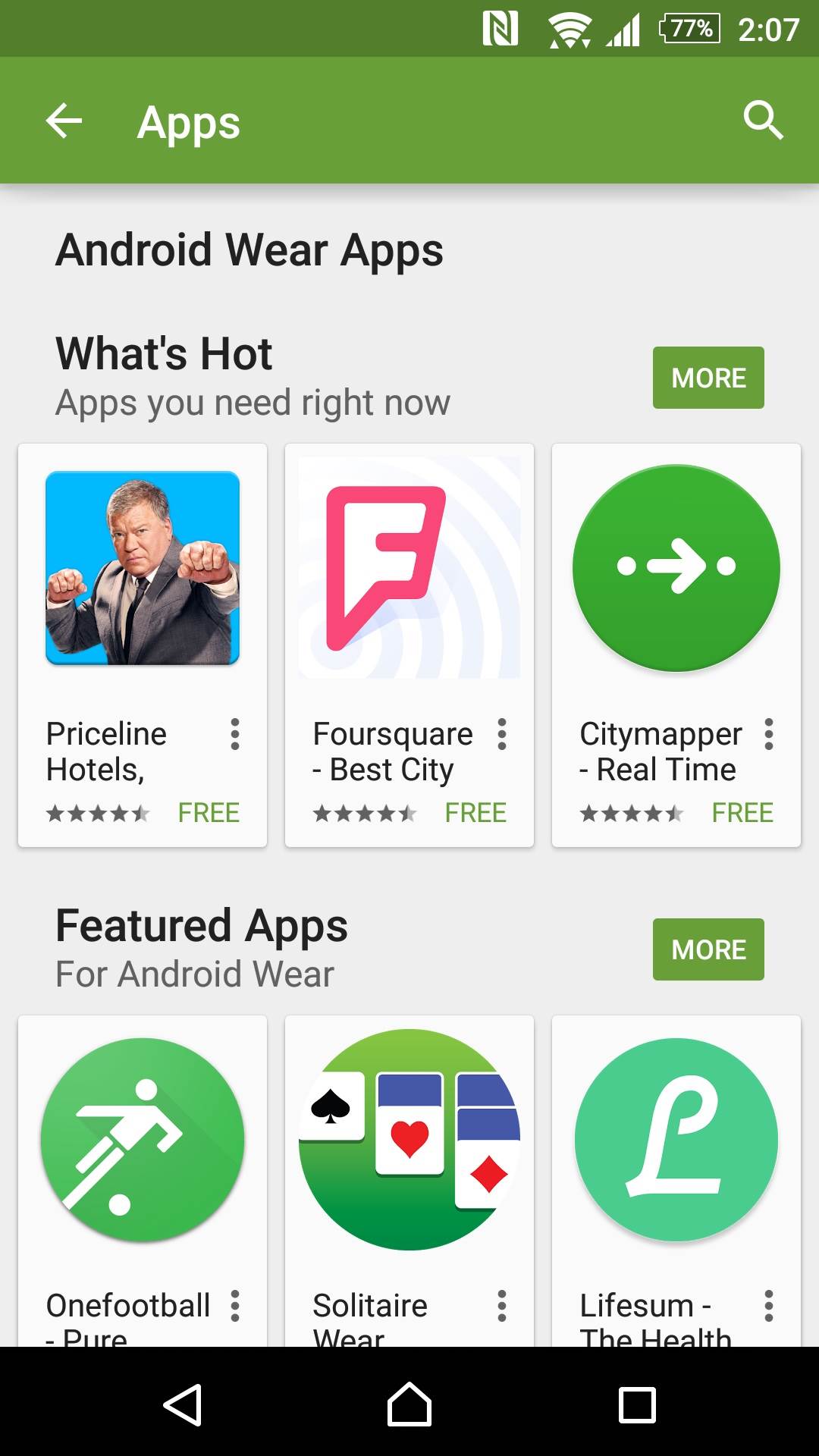Open overflow menu on Citymapper card
The width and height of the screenshot is (819, 1456).
pyautogui.click(x=769, y=734)
